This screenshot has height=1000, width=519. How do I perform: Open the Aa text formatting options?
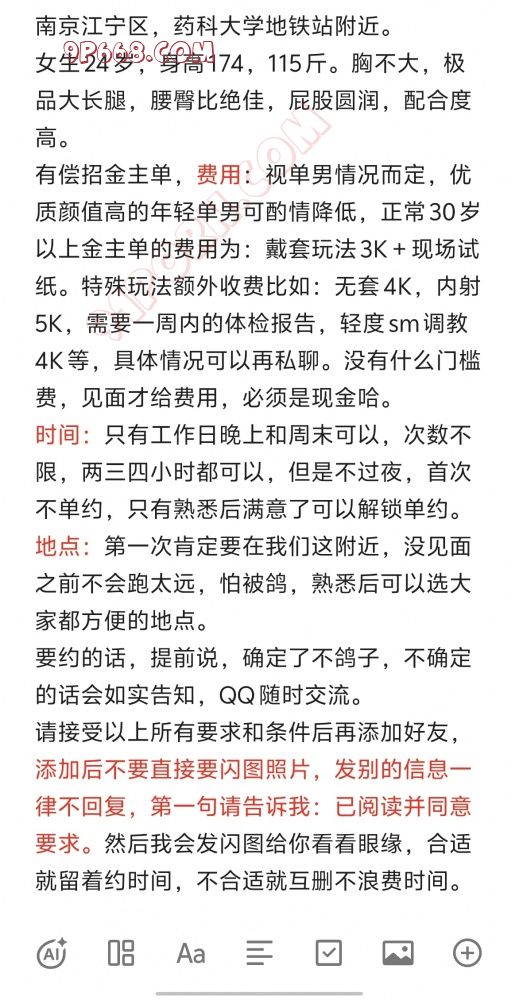[x=191, y=953]
